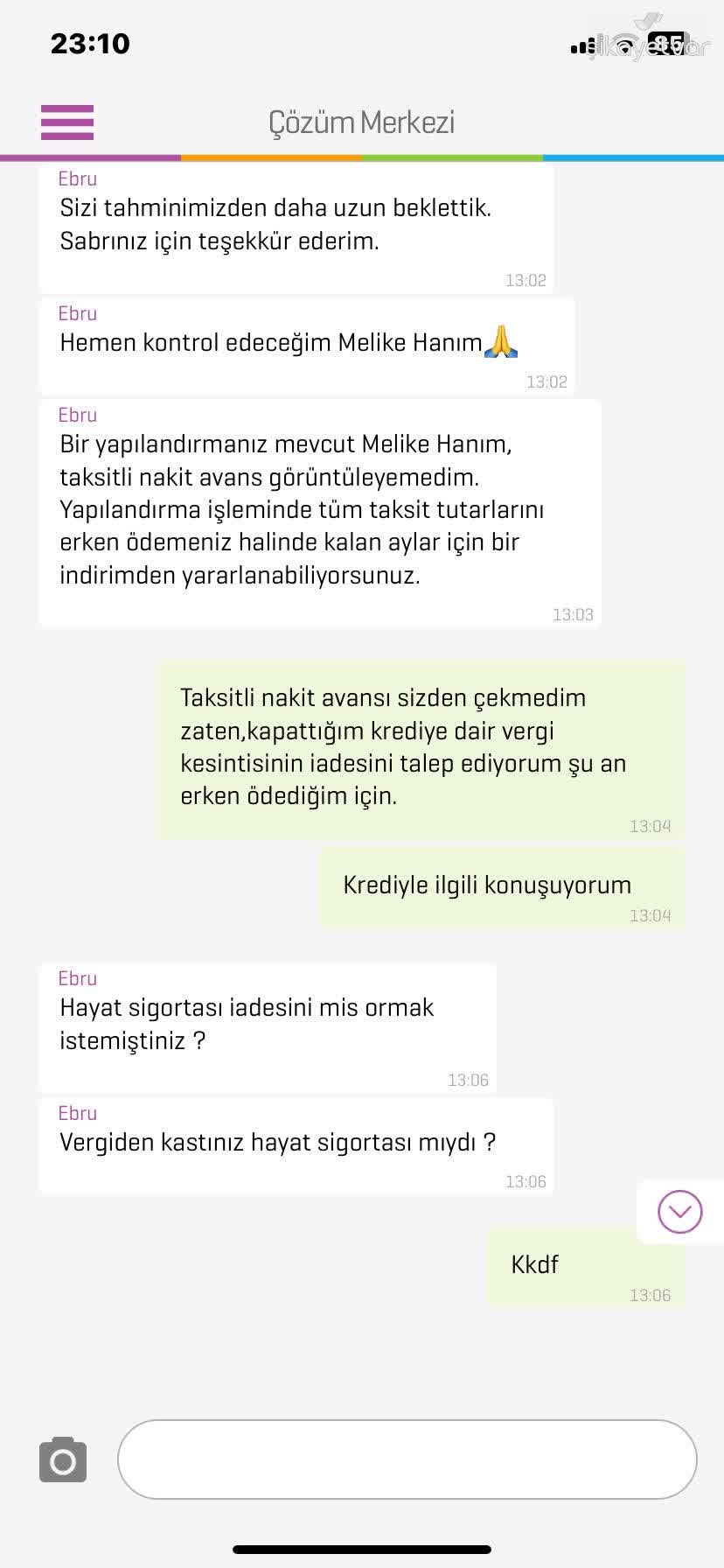Tap the message input field to type
Image resolution: width=724 pixels, height=1568 pixels.
[x=407, y=1459]
